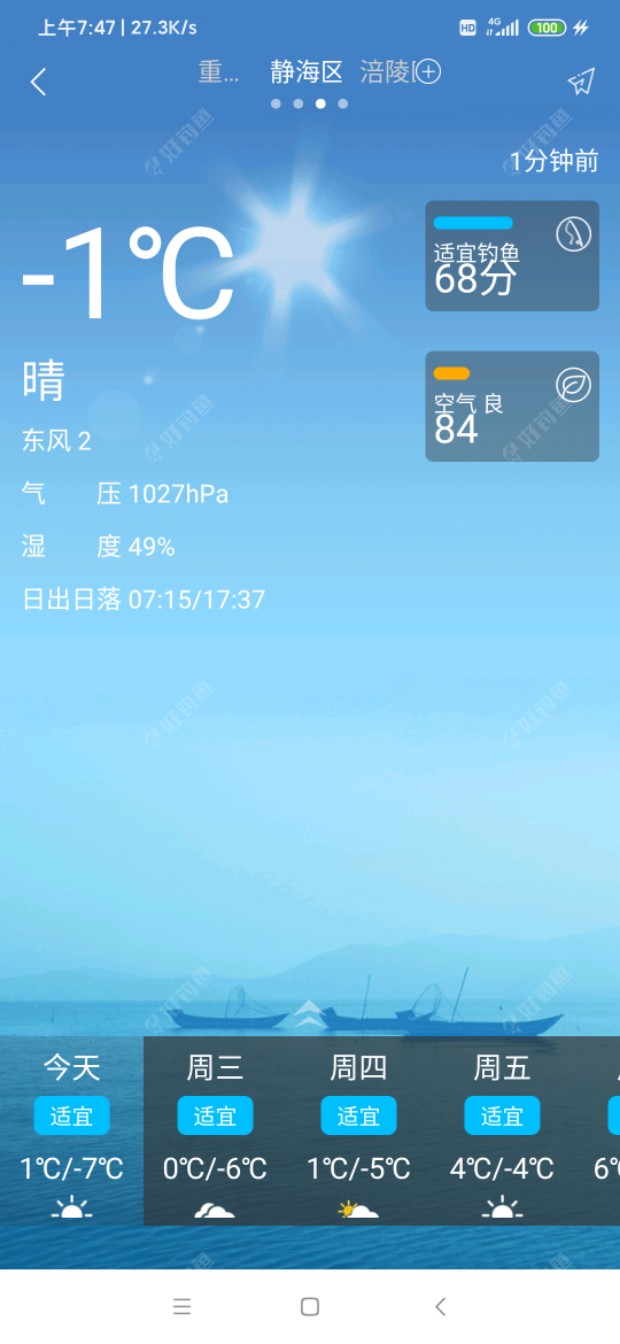The height and width of the screenshot is (1344, 620).
Task: Open the 适宜钓鱼 68分 fishing index card
Action: 512,256
